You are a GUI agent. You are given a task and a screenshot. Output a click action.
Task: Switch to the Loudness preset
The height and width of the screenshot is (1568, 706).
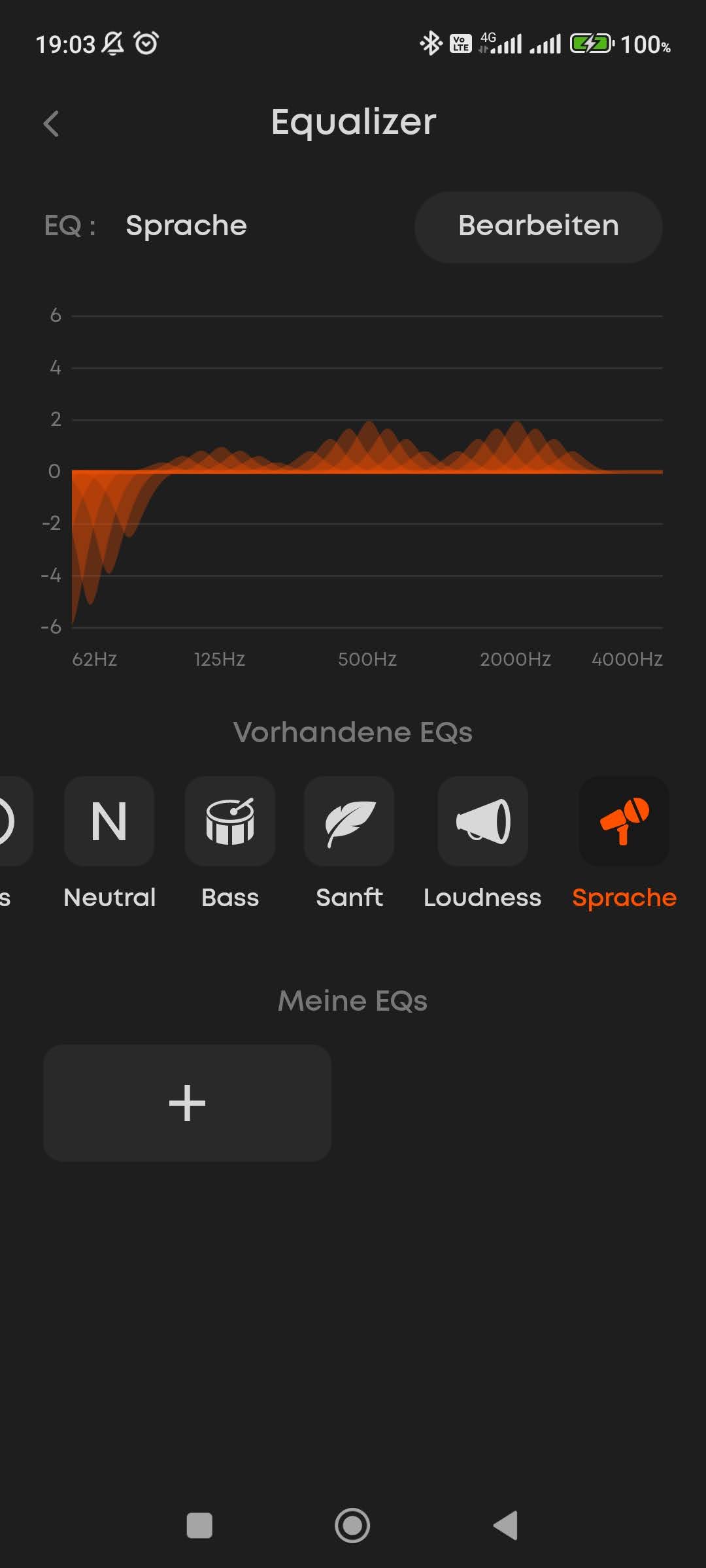[482, 822]
